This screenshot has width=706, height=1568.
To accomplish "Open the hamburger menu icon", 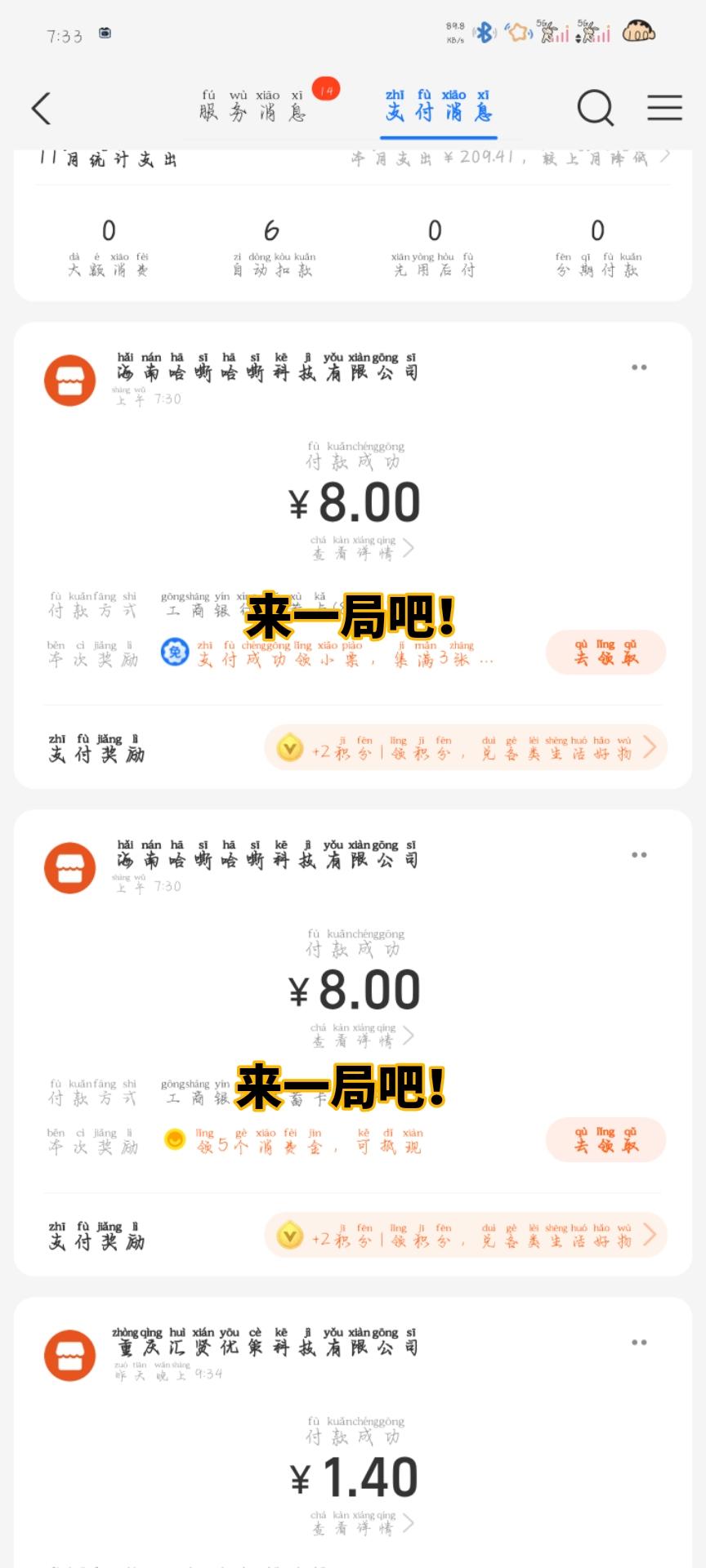I will pyautogui.click(x=664, y=108).
